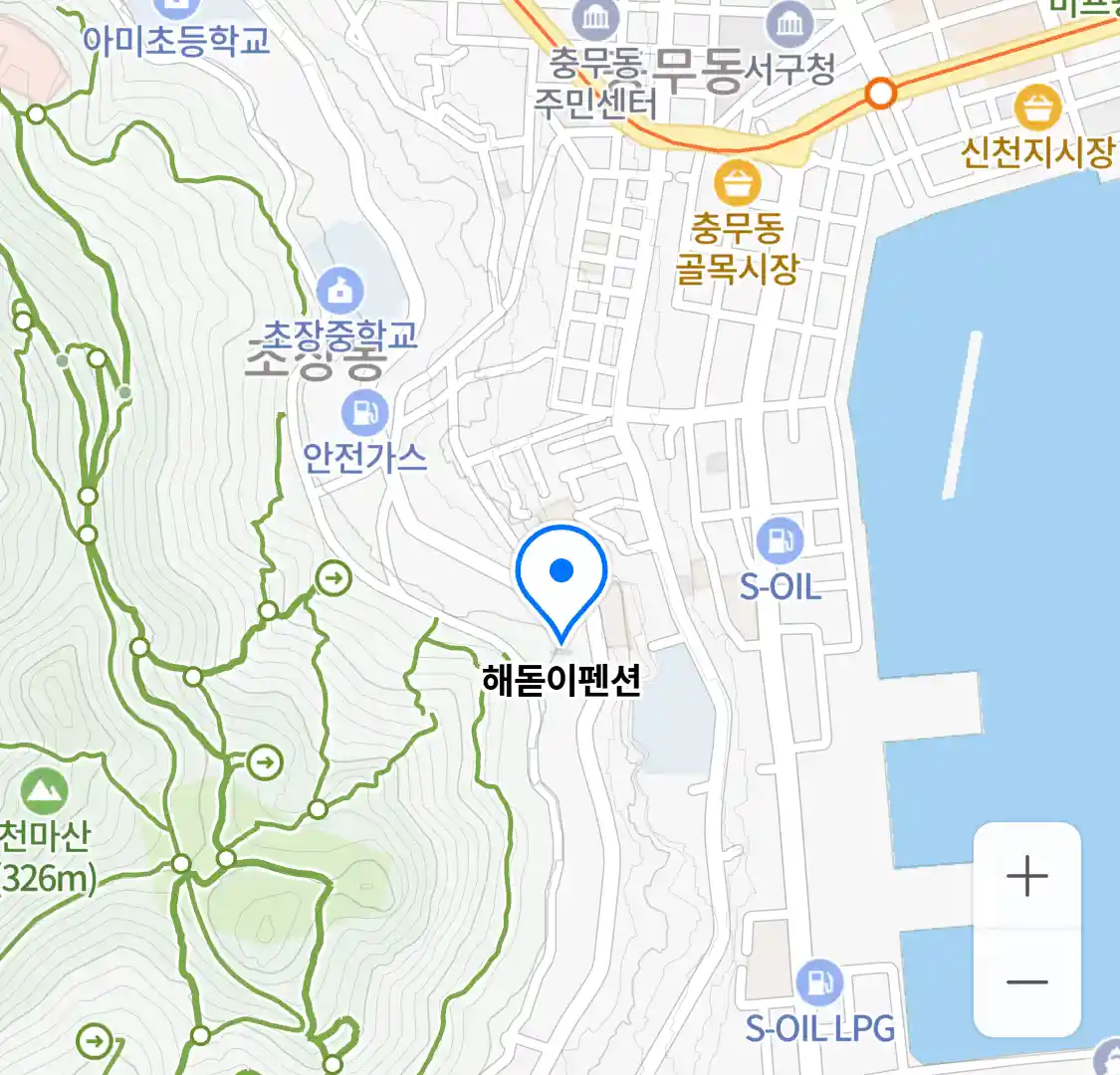This screenshot has height=1075, width=1120.
Task: Select the 충무동 주민센터 marker
Action: click(x=596, y=20)
